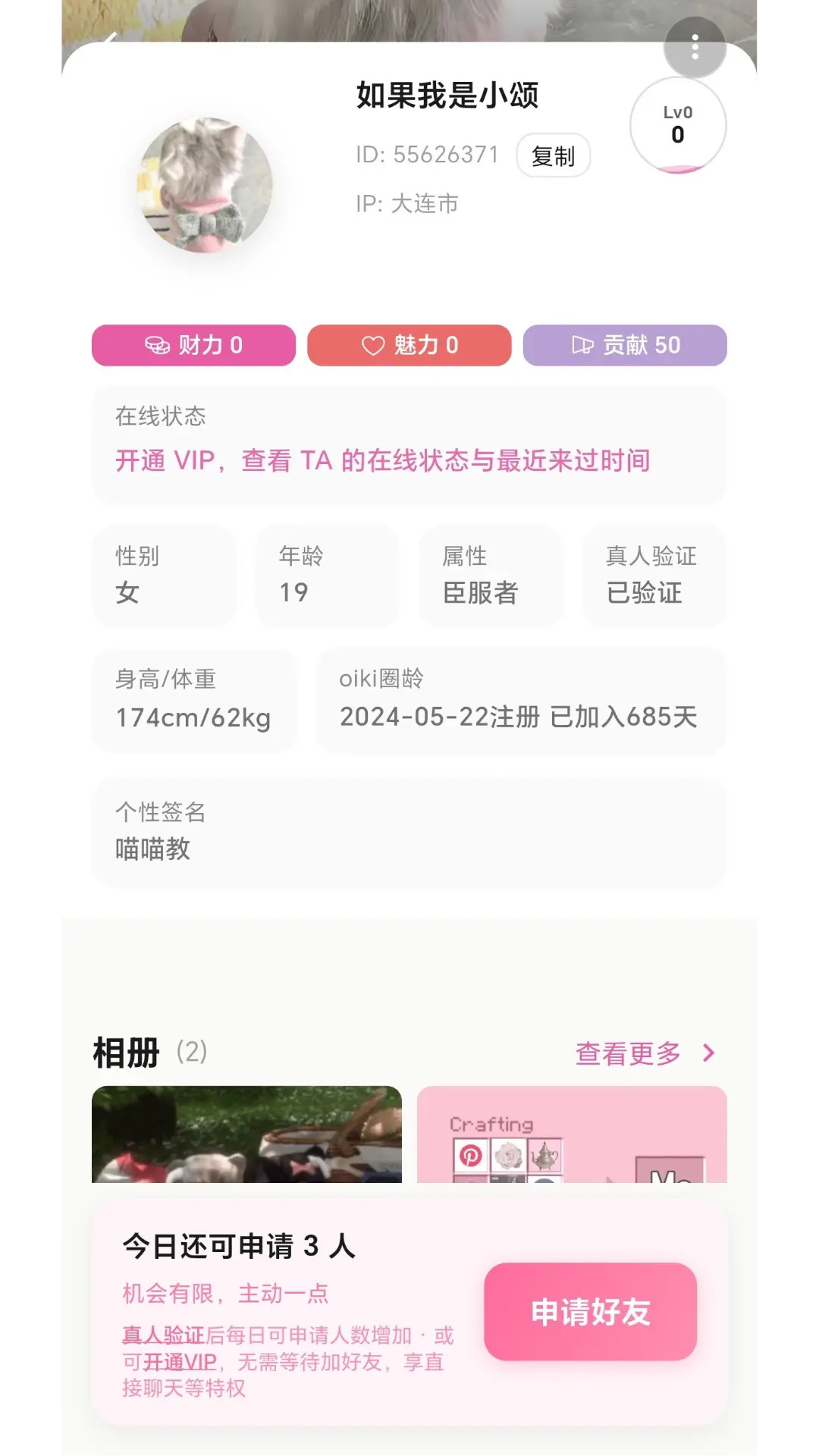Tap the three-dot more options icon
819x1456 pixels.
[x=694, y=49]
